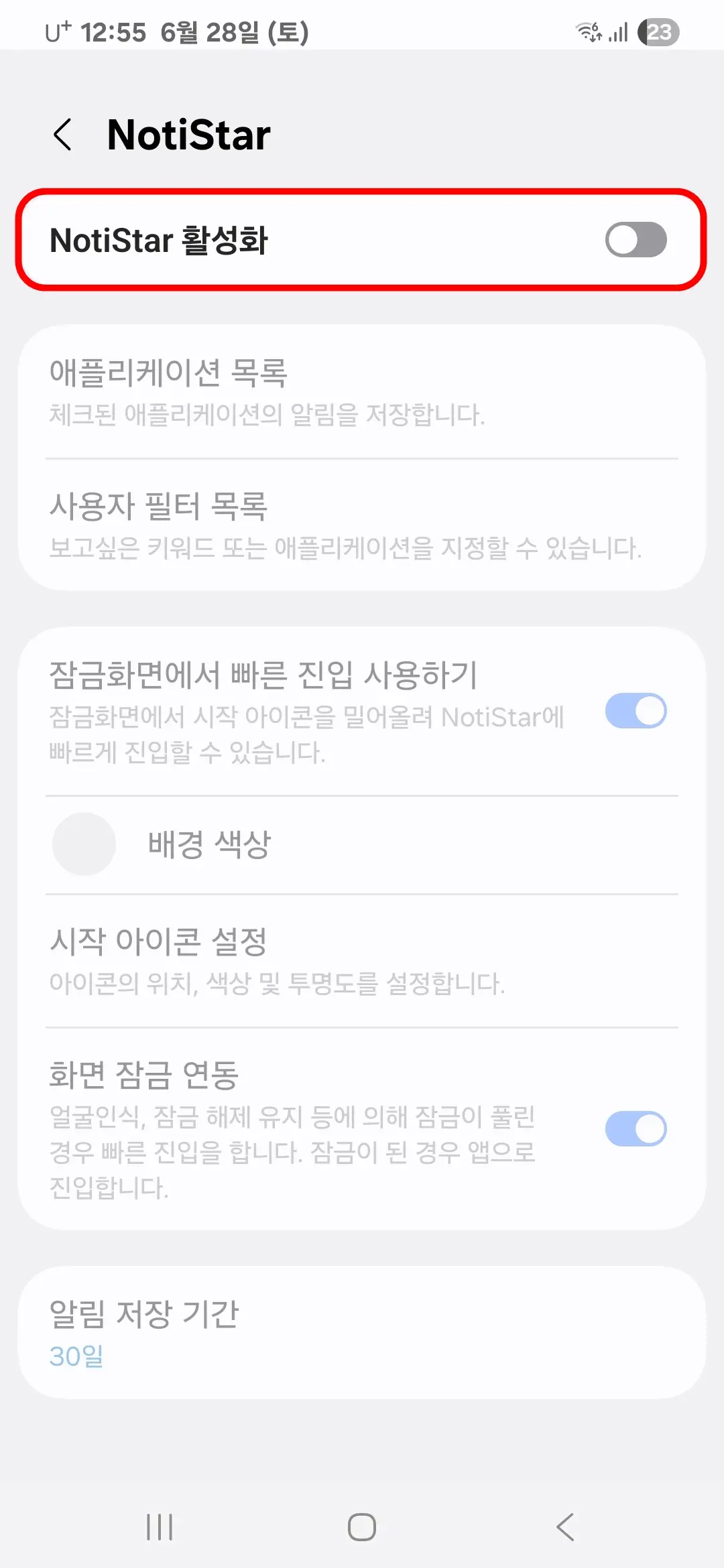Disable 잠금화면에서 빠른 진입 사용하기
The image size is (724, 1568).
[x=637, y=712]
